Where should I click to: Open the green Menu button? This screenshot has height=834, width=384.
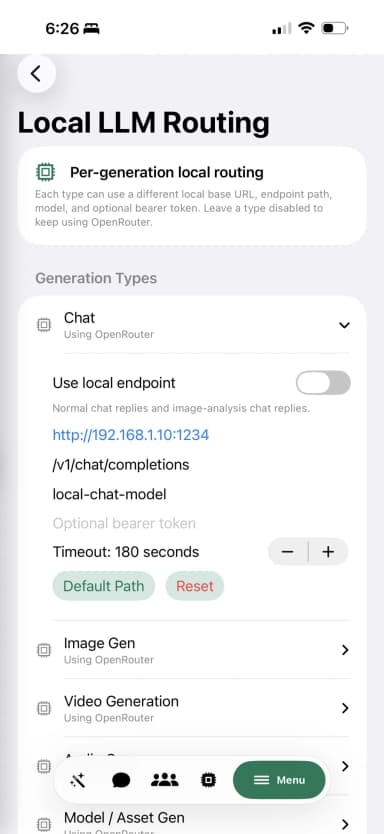pyautogui.click(x=279, y=780)
